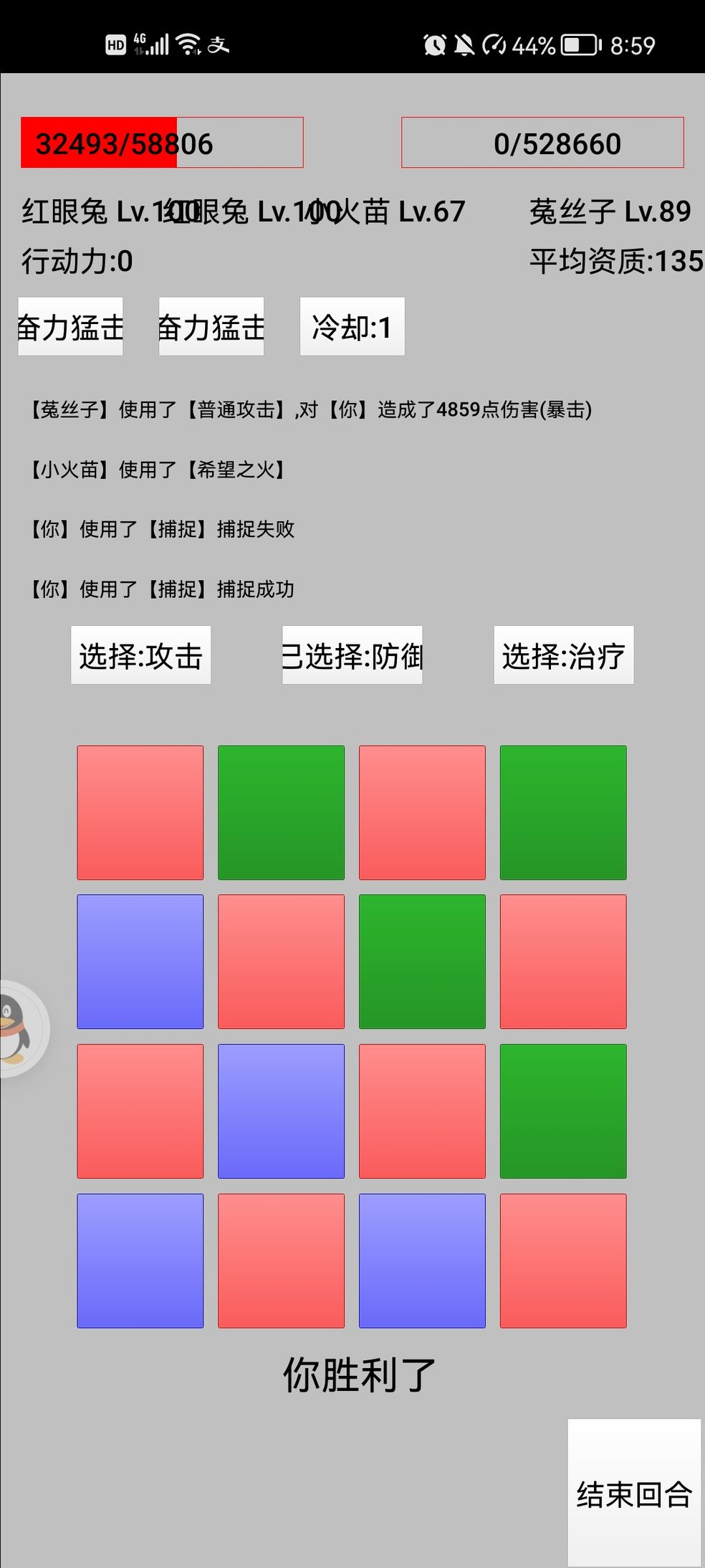
Task: Tap the first 奋力猛击 skill button
Action: point(69,326)
